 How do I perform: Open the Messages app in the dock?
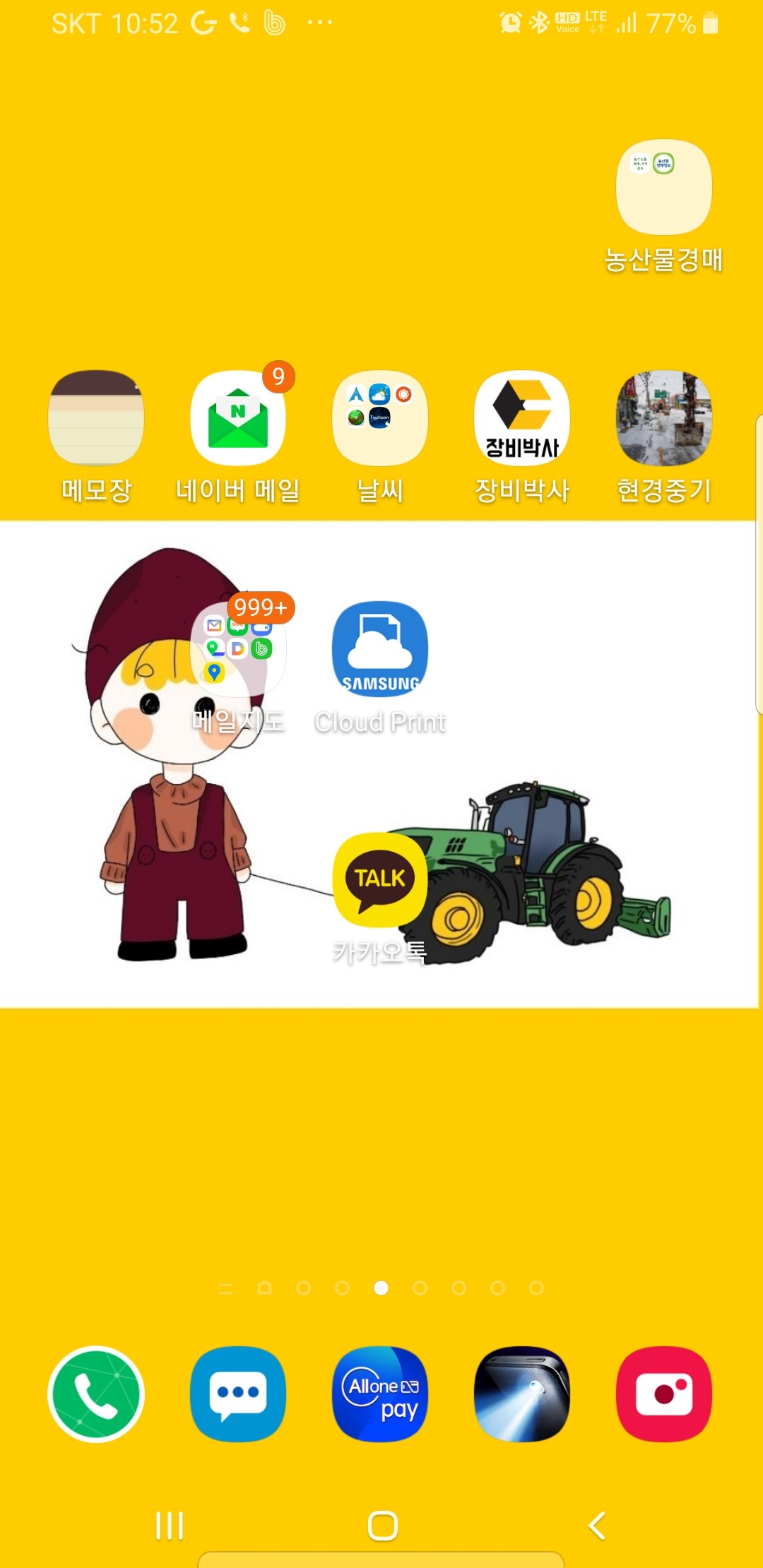[238, 1394]
